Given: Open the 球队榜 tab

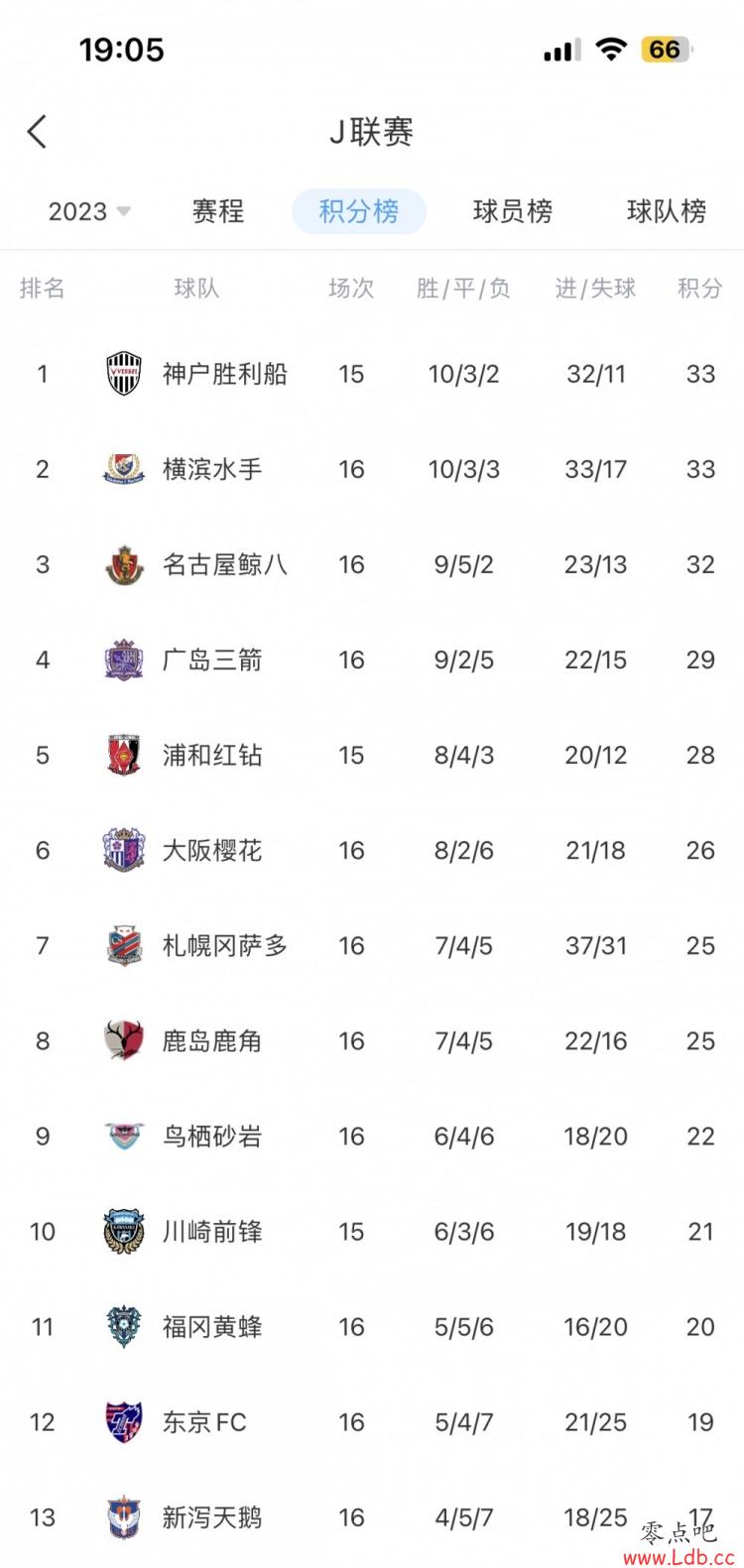Looking at the screenshot, I should pos(666,211).
